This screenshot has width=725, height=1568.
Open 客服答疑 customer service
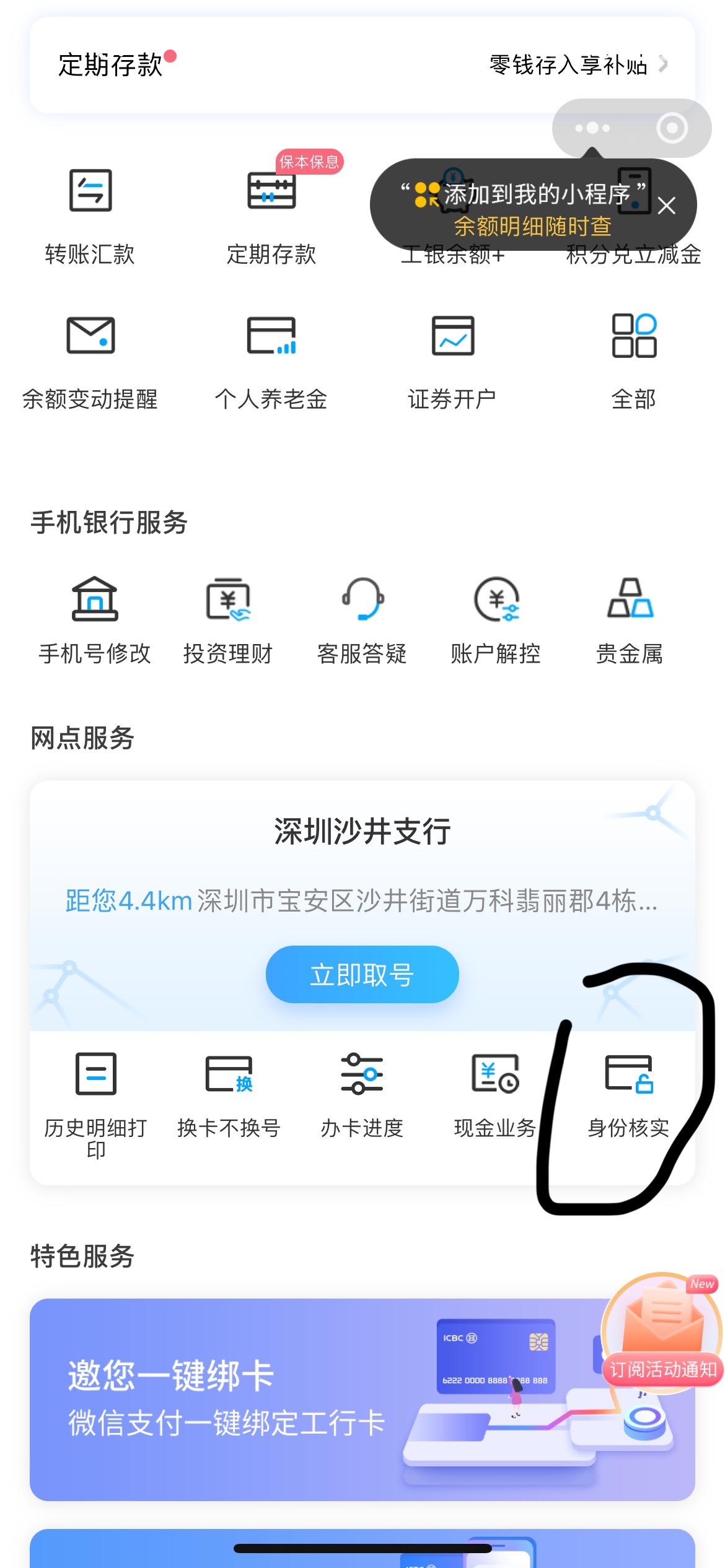click(x=362, y=619)
